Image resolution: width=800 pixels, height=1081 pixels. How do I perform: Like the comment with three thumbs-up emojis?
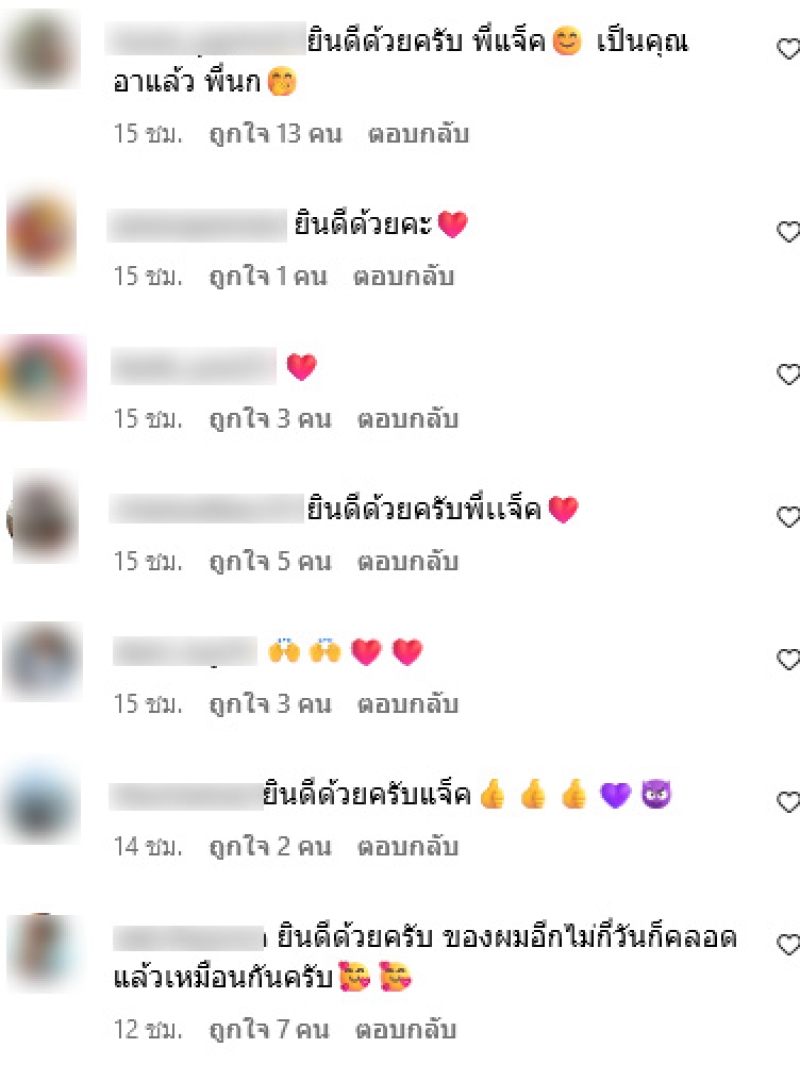click(x=788, y=802)
